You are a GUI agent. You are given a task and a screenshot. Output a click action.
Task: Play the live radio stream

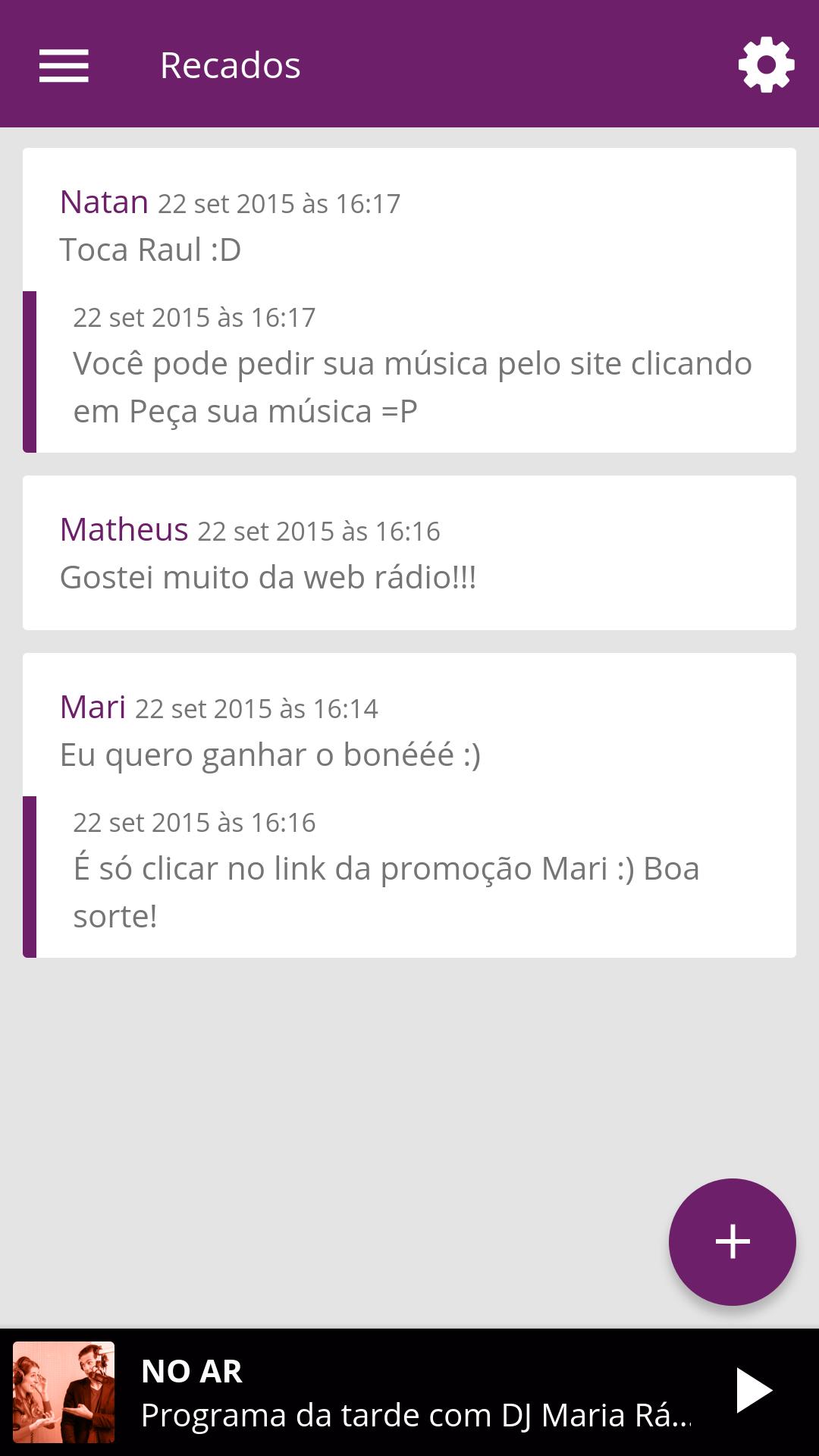[x=753, y=1391]
